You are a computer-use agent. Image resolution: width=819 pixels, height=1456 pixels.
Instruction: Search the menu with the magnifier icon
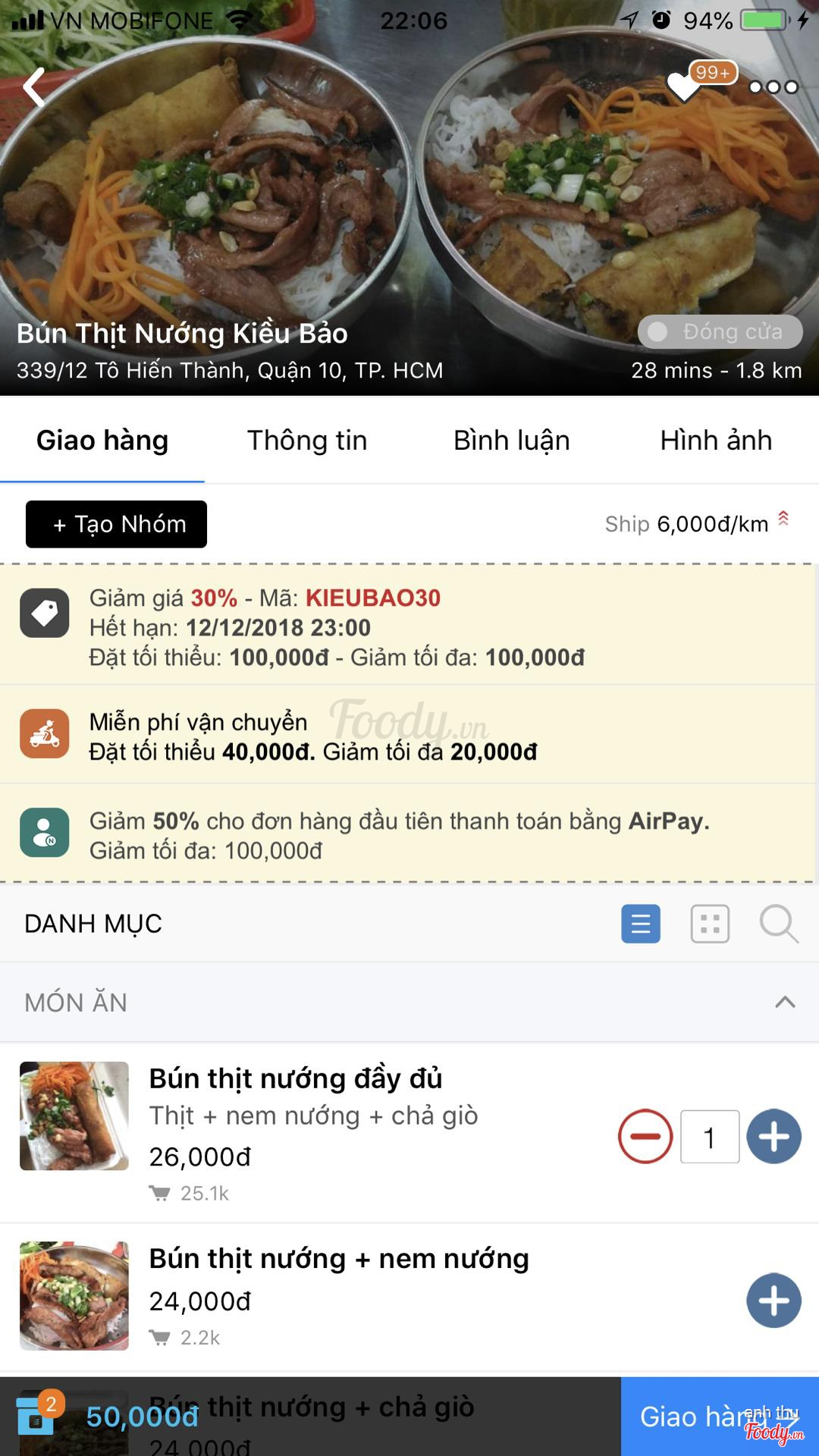(779, 924)
